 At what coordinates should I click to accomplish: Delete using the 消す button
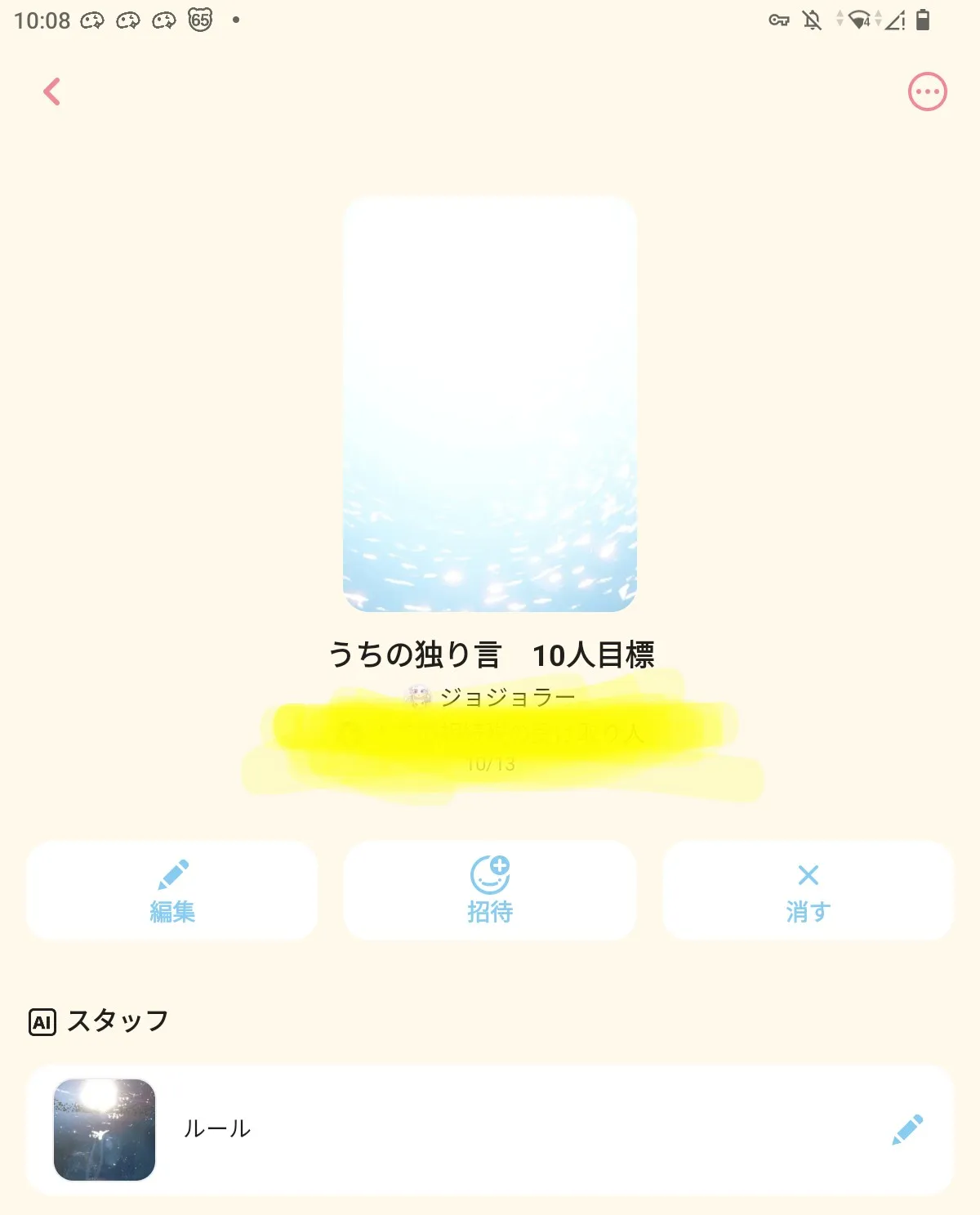(808, 891)
